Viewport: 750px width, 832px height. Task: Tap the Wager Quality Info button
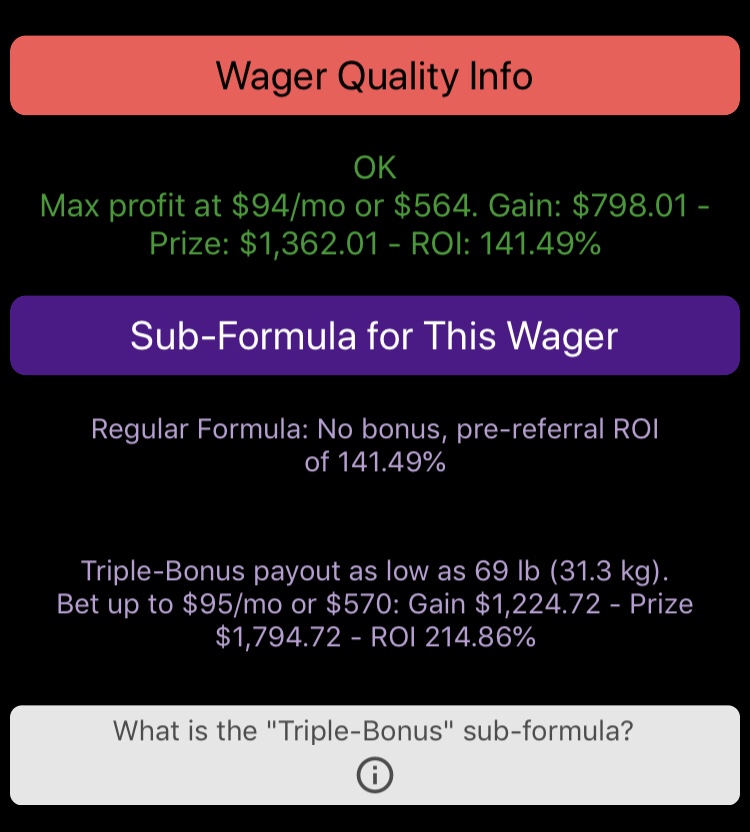(374, 76)
